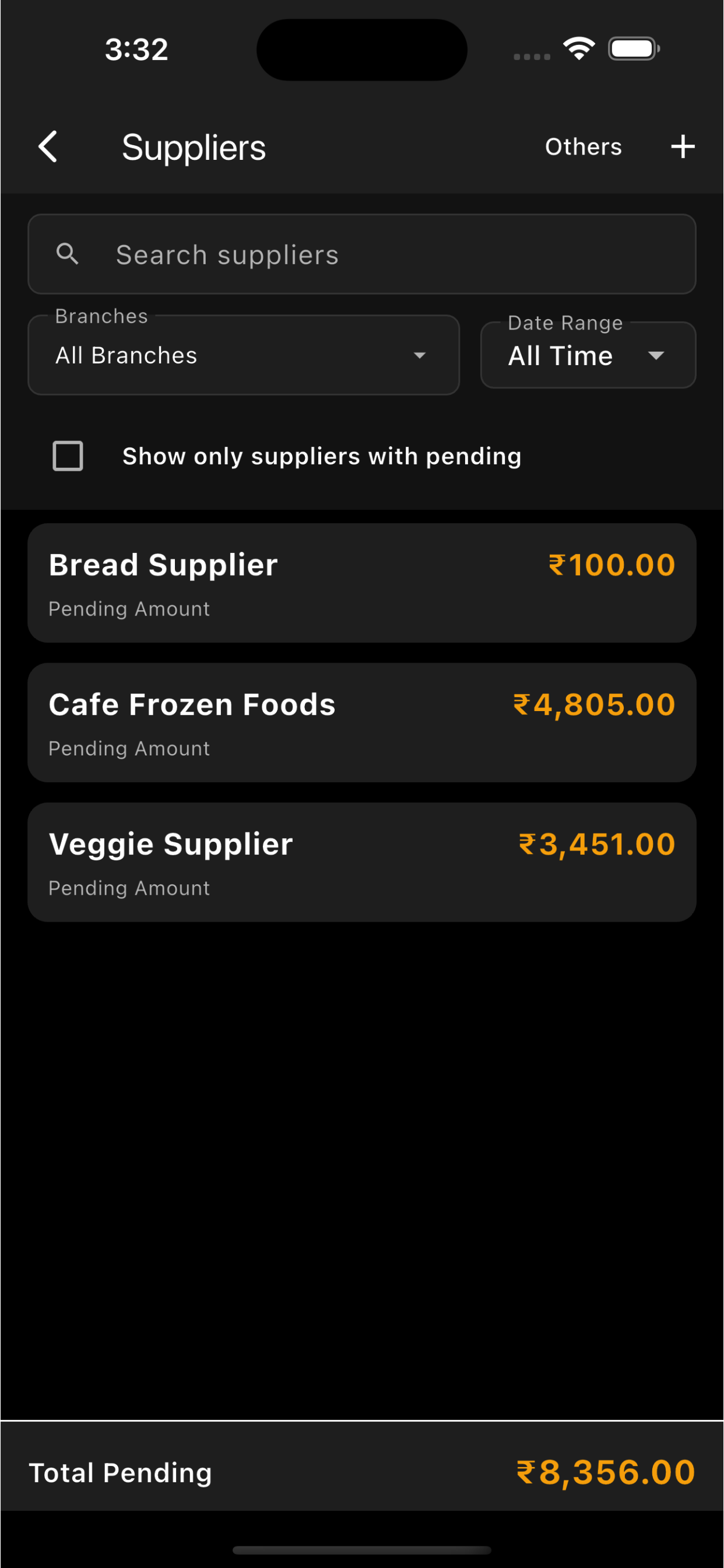Add a new supplier with plus icon
Viewport: 724px width, 1568px height.
coord(683,146)
